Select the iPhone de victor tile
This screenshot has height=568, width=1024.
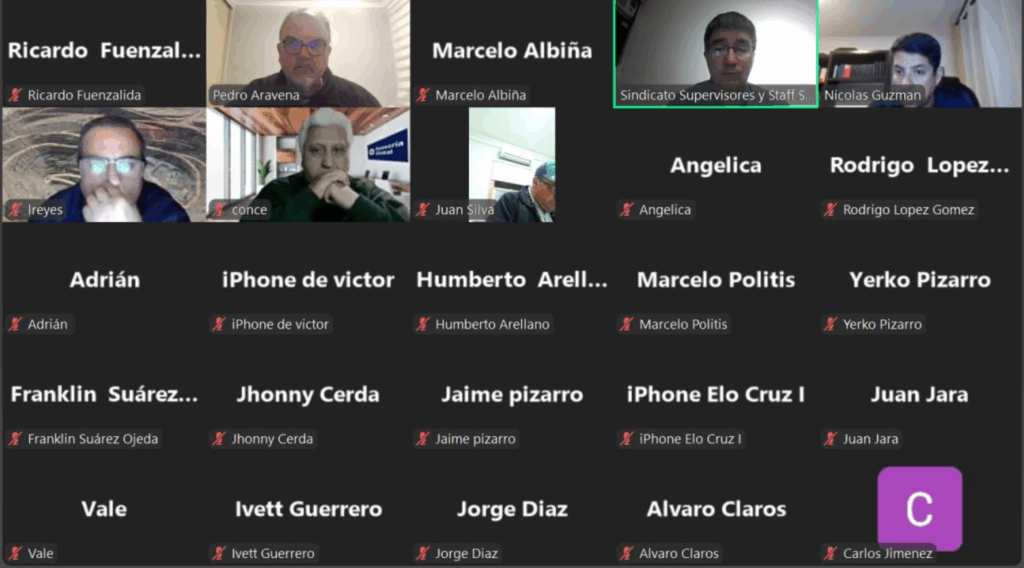click(308, 280)
